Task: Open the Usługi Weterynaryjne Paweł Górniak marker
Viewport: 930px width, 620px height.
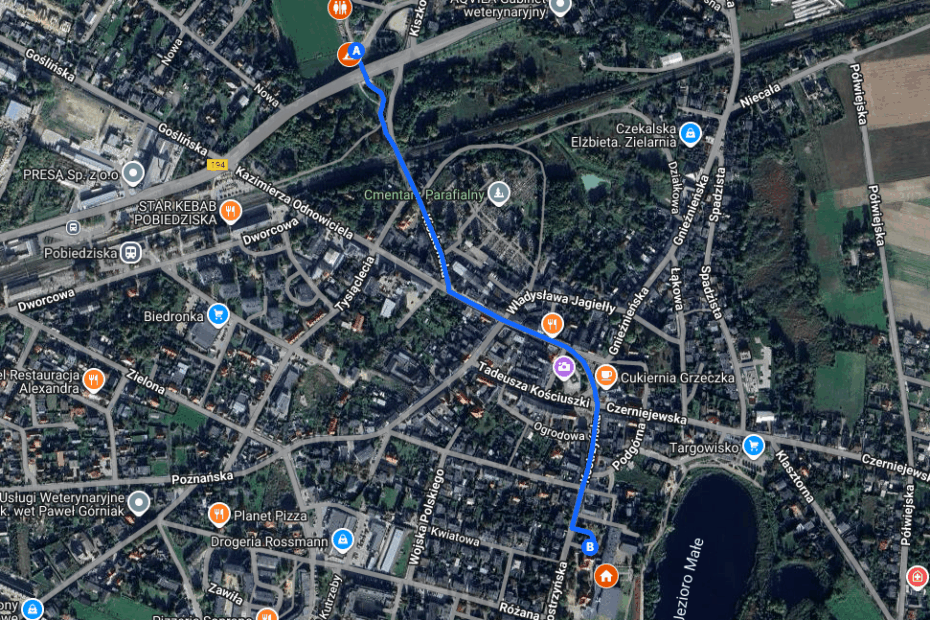Action: tap(138, 503)
